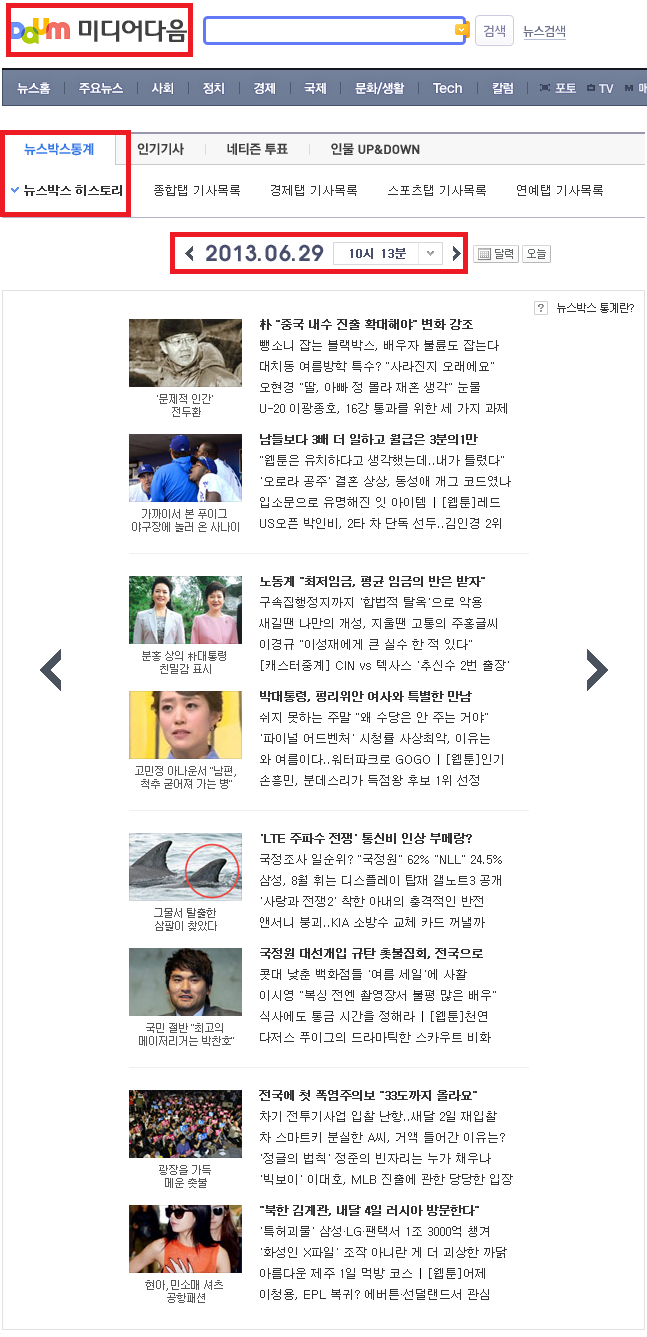Switch to the 인물 UP&DOWN tab
The height and width of the screenshot is (1337, 647).
click(x=375, y=149)
